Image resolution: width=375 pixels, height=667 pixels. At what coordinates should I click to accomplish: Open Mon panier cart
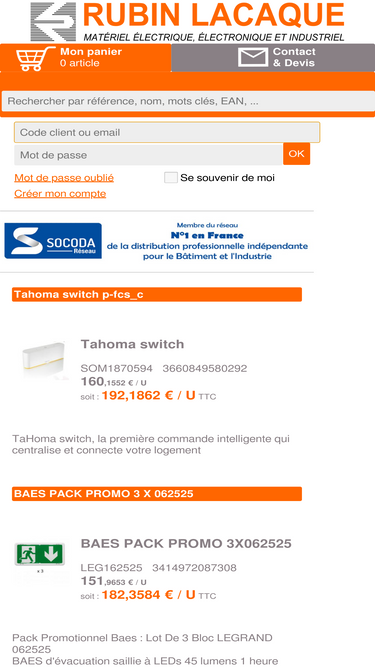coord(85,57)
